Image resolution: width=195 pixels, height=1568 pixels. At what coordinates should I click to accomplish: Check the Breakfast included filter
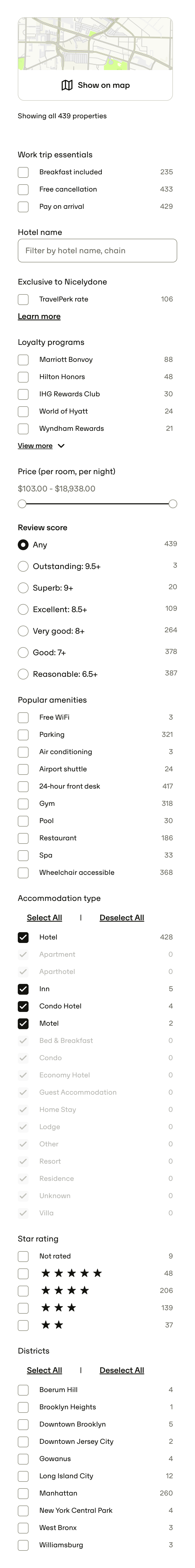[23, 172]
